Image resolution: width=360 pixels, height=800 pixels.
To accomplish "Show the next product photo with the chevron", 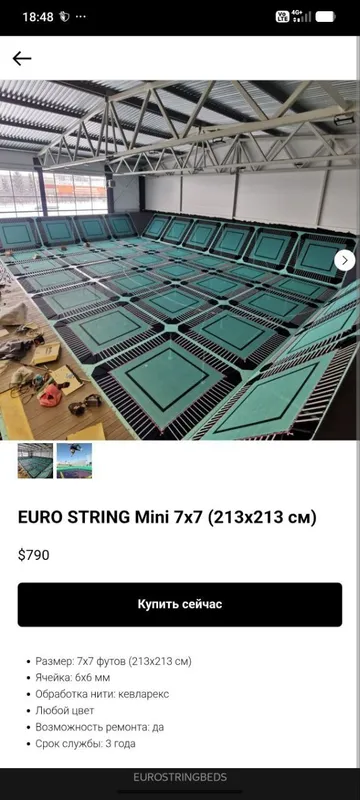I will (x=345, y=260).
